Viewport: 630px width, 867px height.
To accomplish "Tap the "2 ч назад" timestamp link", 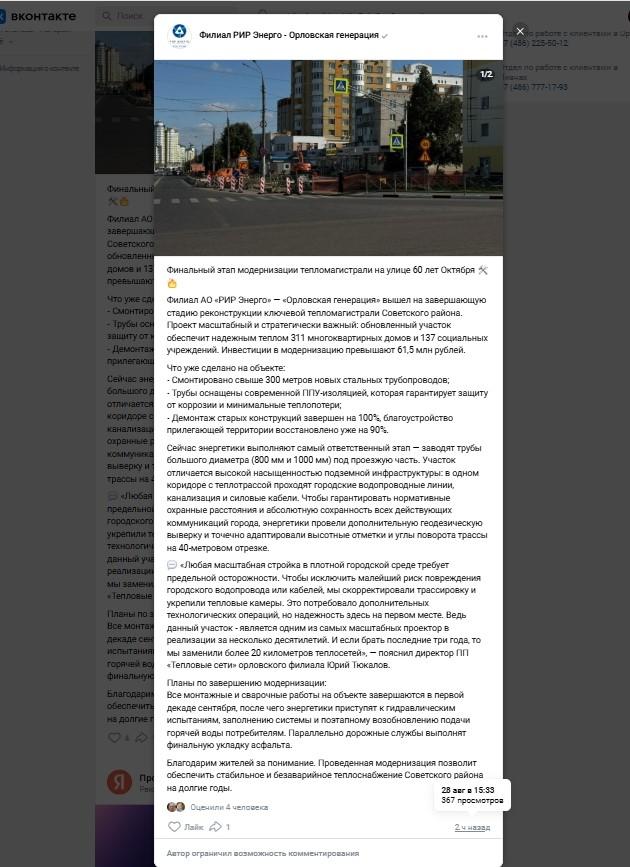I will click(472, 827).
